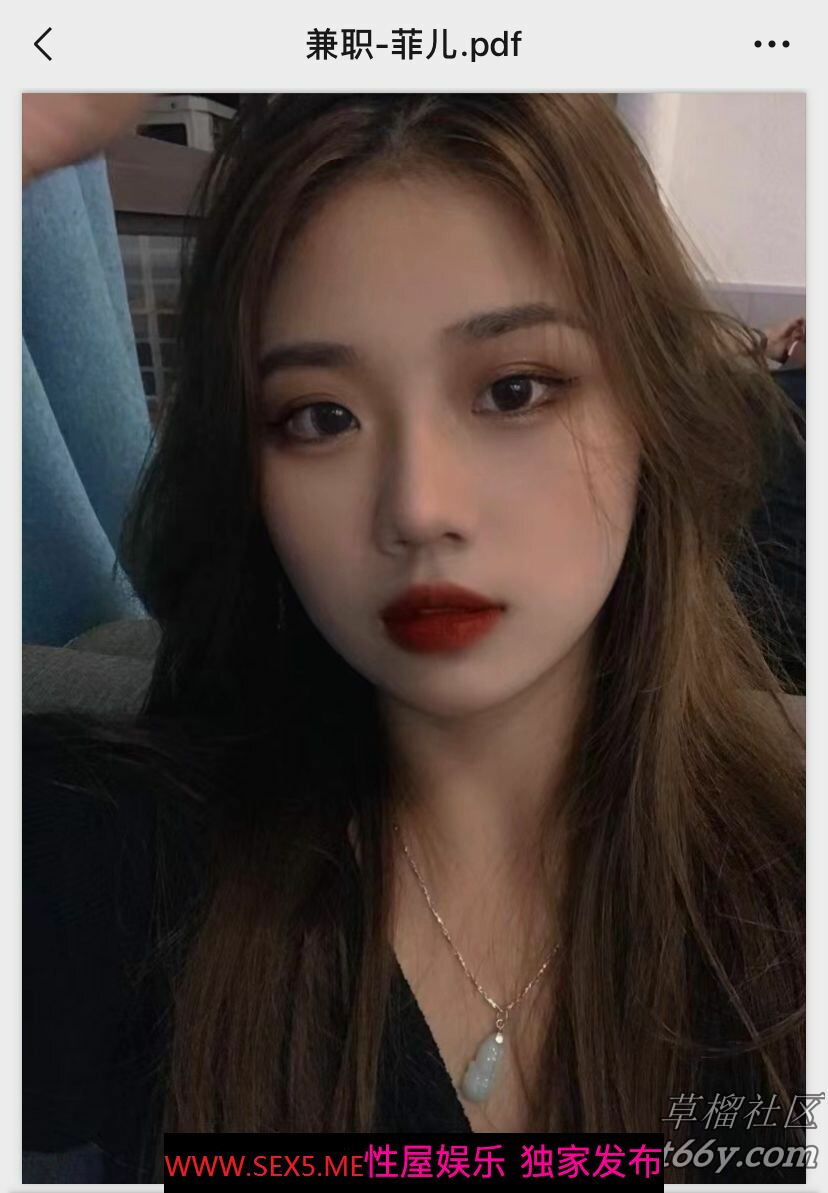This screenshot has height=1193, width=828.
Task: Open the three-dot overflow menu
Action: (771, 44)
